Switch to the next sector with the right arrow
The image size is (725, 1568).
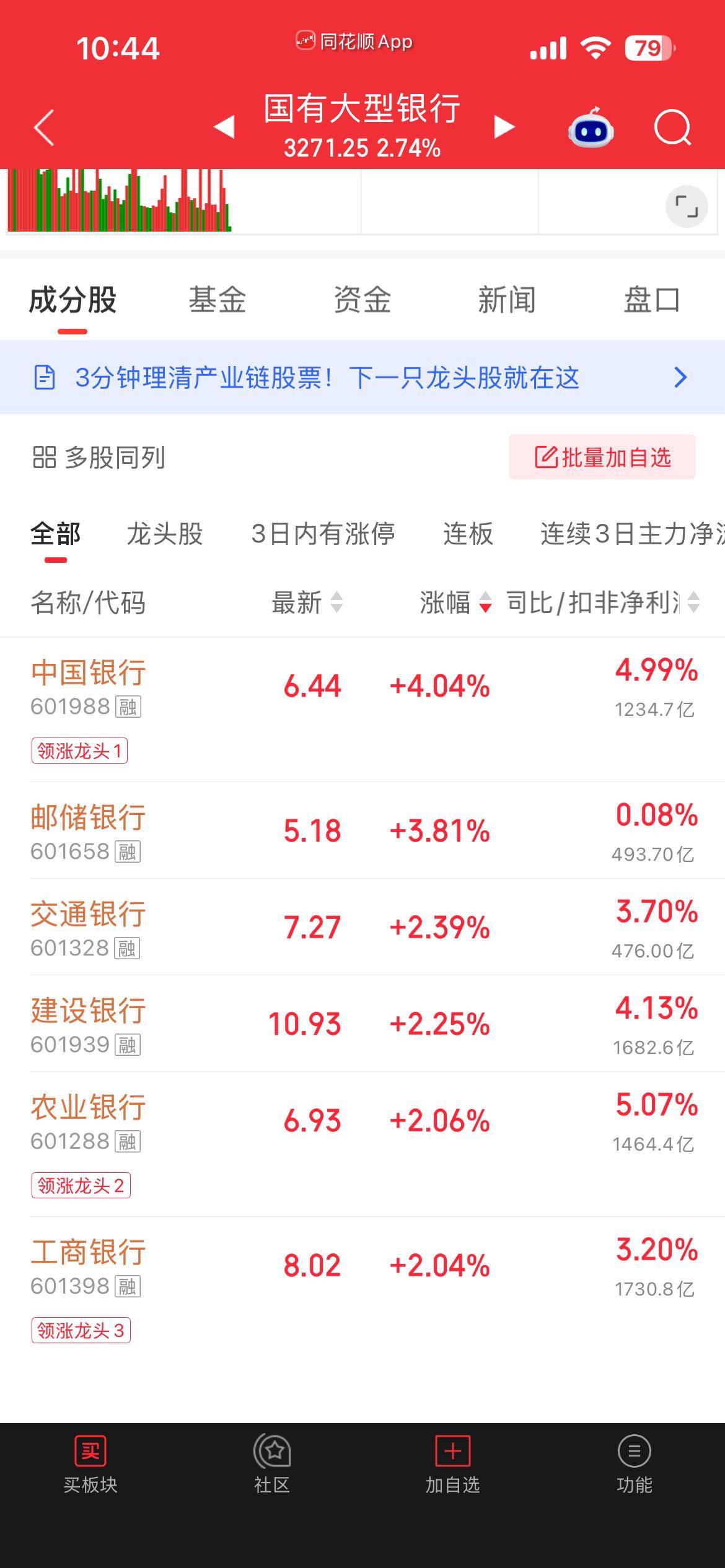[504, 127]
